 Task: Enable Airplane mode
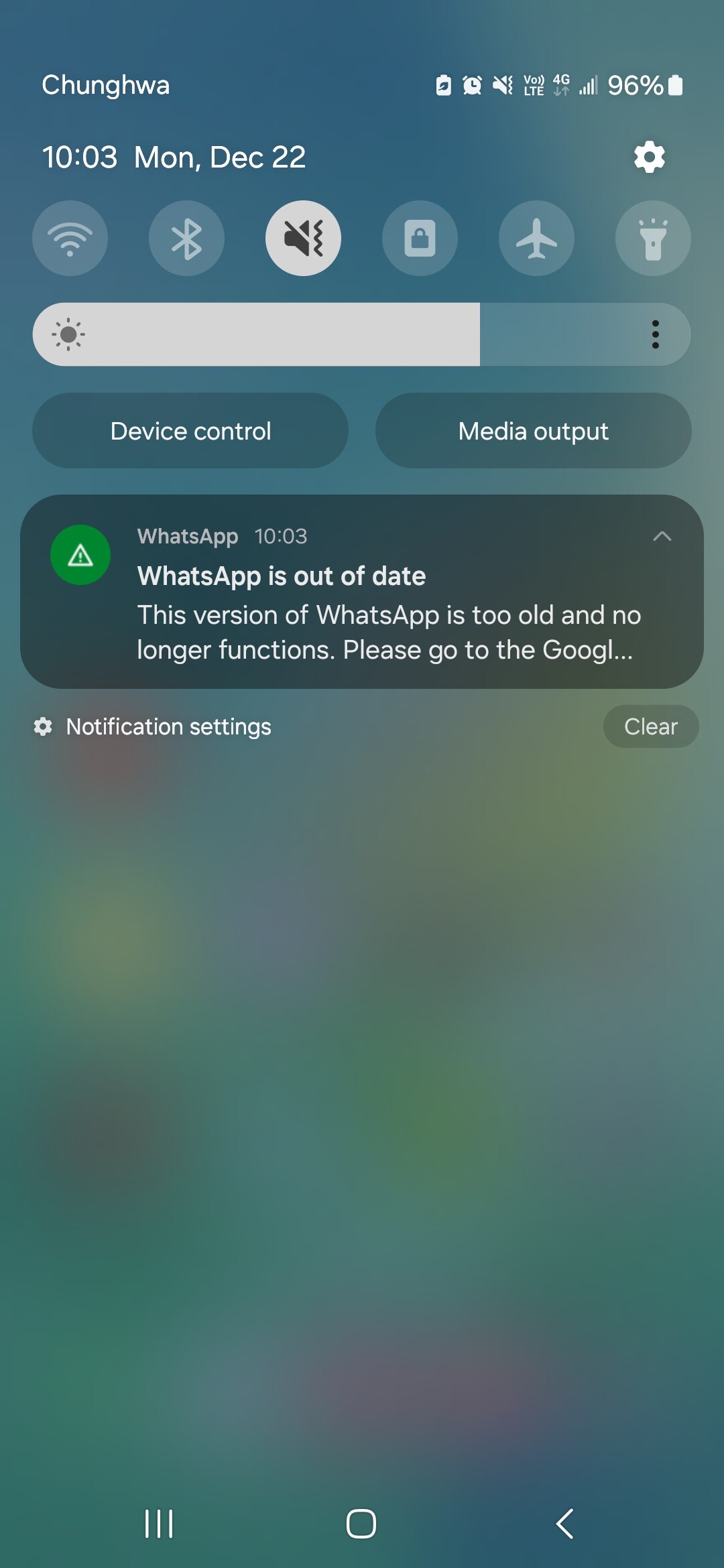[536, 239]
